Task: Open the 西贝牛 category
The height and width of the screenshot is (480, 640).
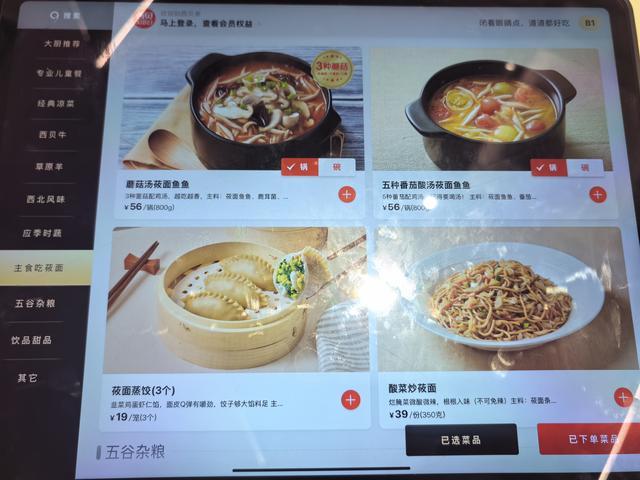Action: (52, 134)
